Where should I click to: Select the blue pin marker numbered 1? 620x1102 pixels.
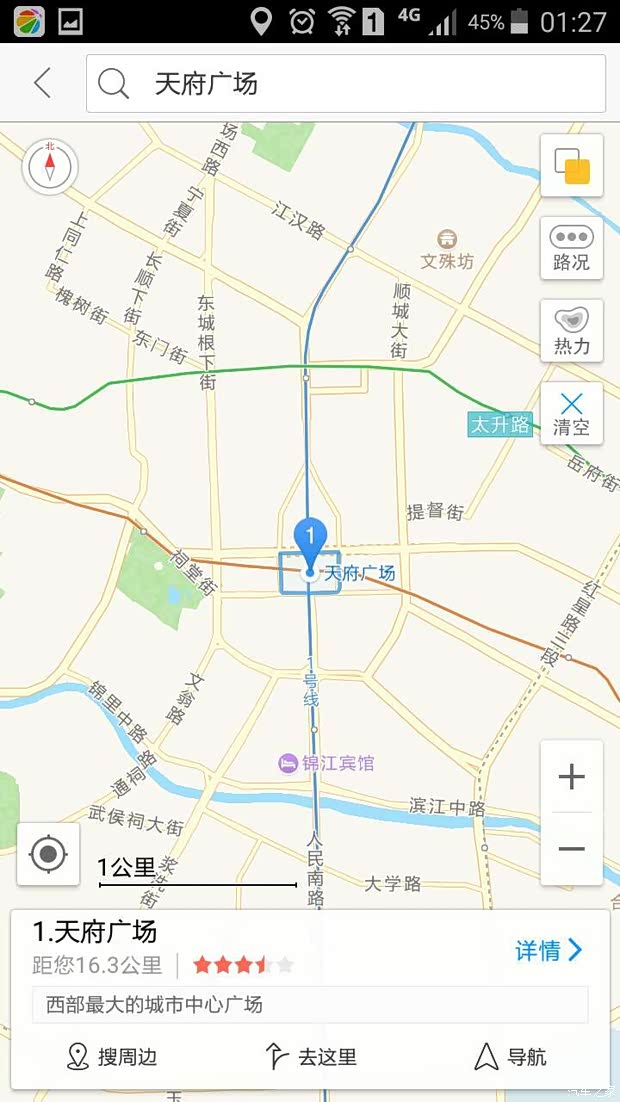point(310,542)
